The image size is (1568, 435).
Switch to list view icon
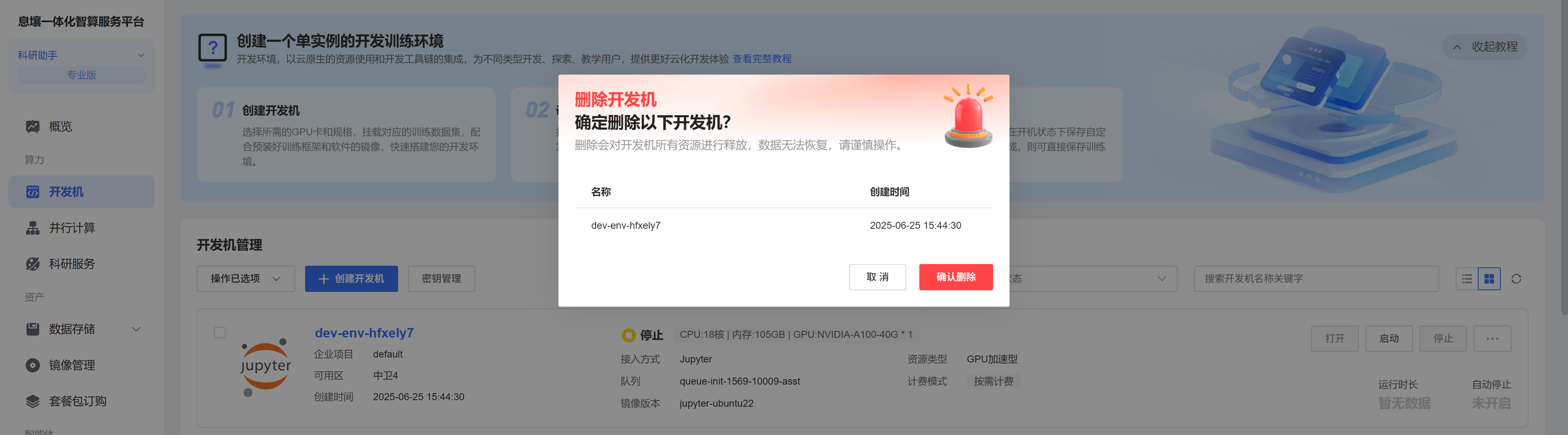coord(1466,279)
